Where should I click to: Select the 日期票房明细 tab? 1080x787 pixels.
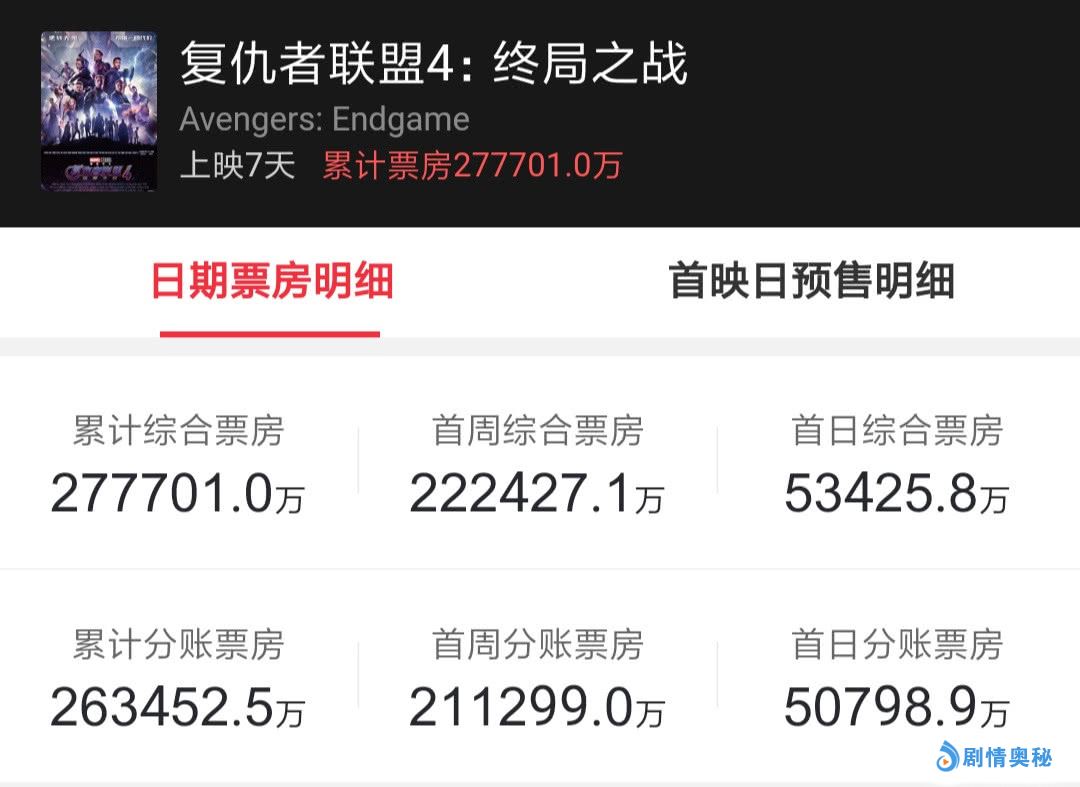coord(271,282)
